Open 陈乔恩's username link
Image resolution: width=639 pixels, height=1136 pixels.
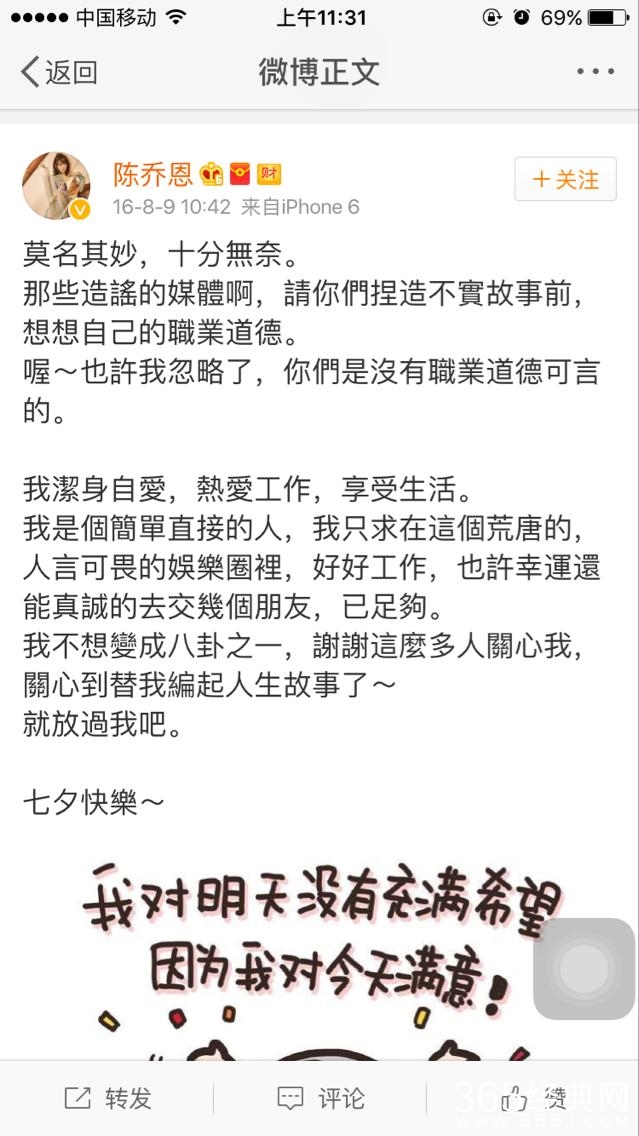[x=151, y=175]
